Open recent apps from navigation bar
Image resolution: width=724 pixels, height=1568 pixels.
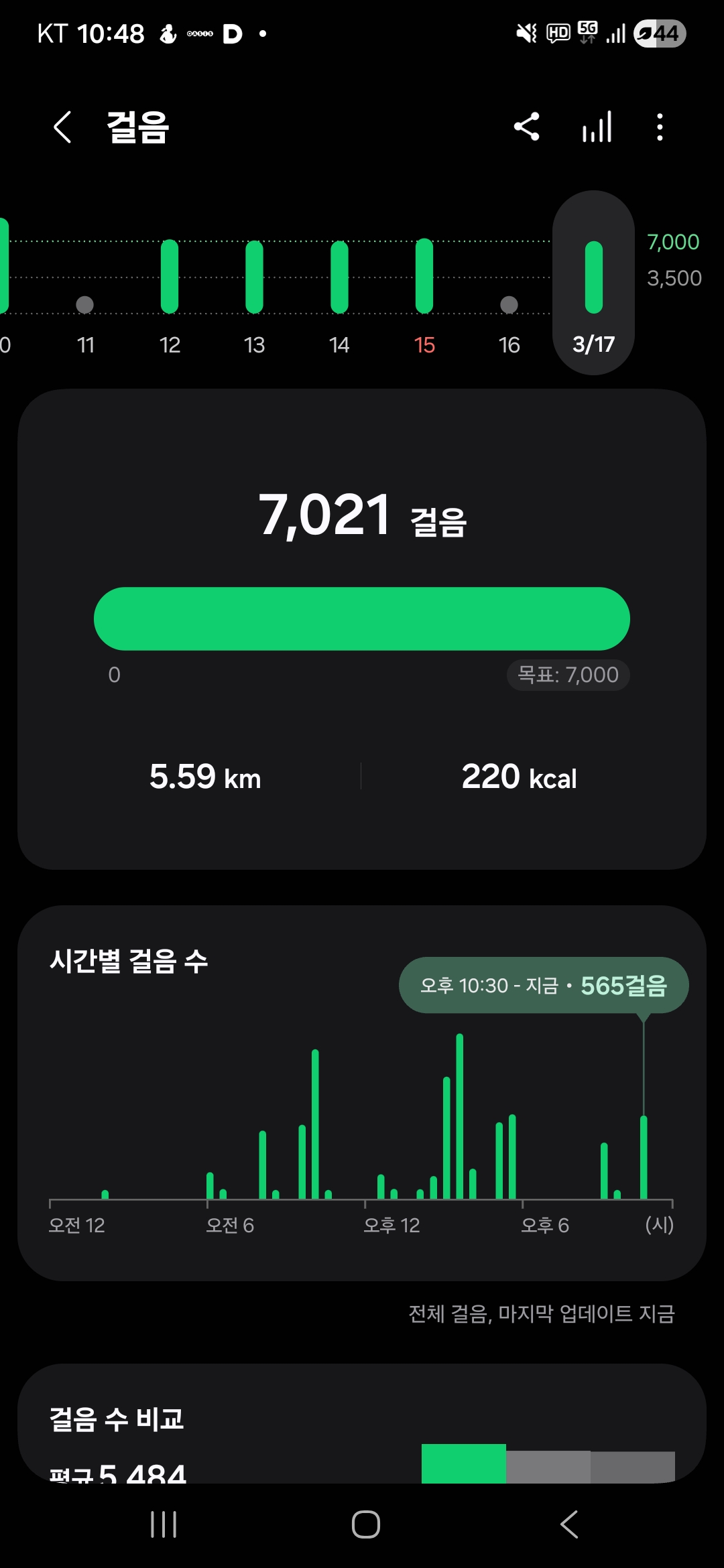[x=164, y=1524]
